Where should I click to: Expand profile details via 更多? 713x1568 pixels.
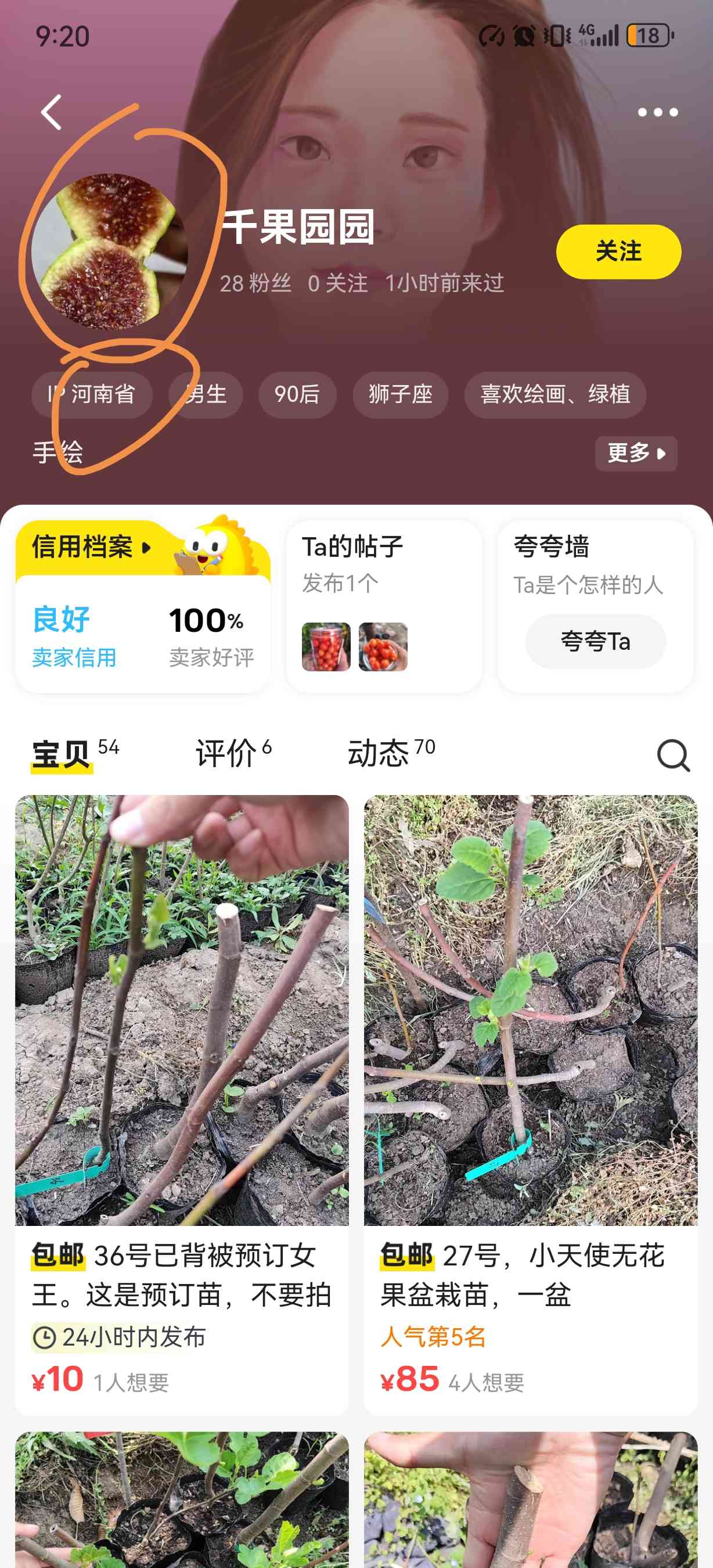pyautogui.click(x=636, y=453)
